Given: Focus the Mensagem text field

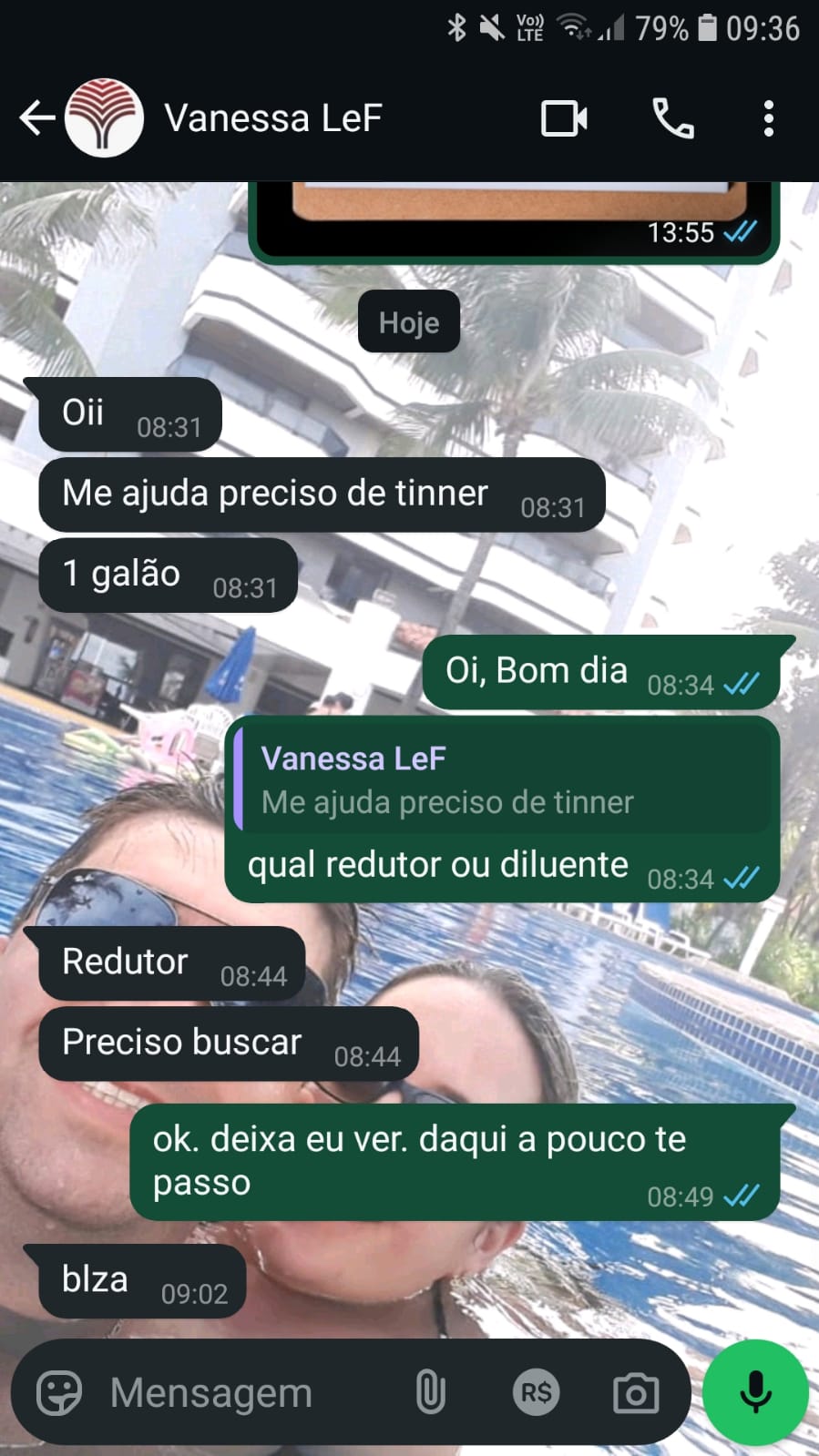Looking at the screenshot, I should point(246,1392).
